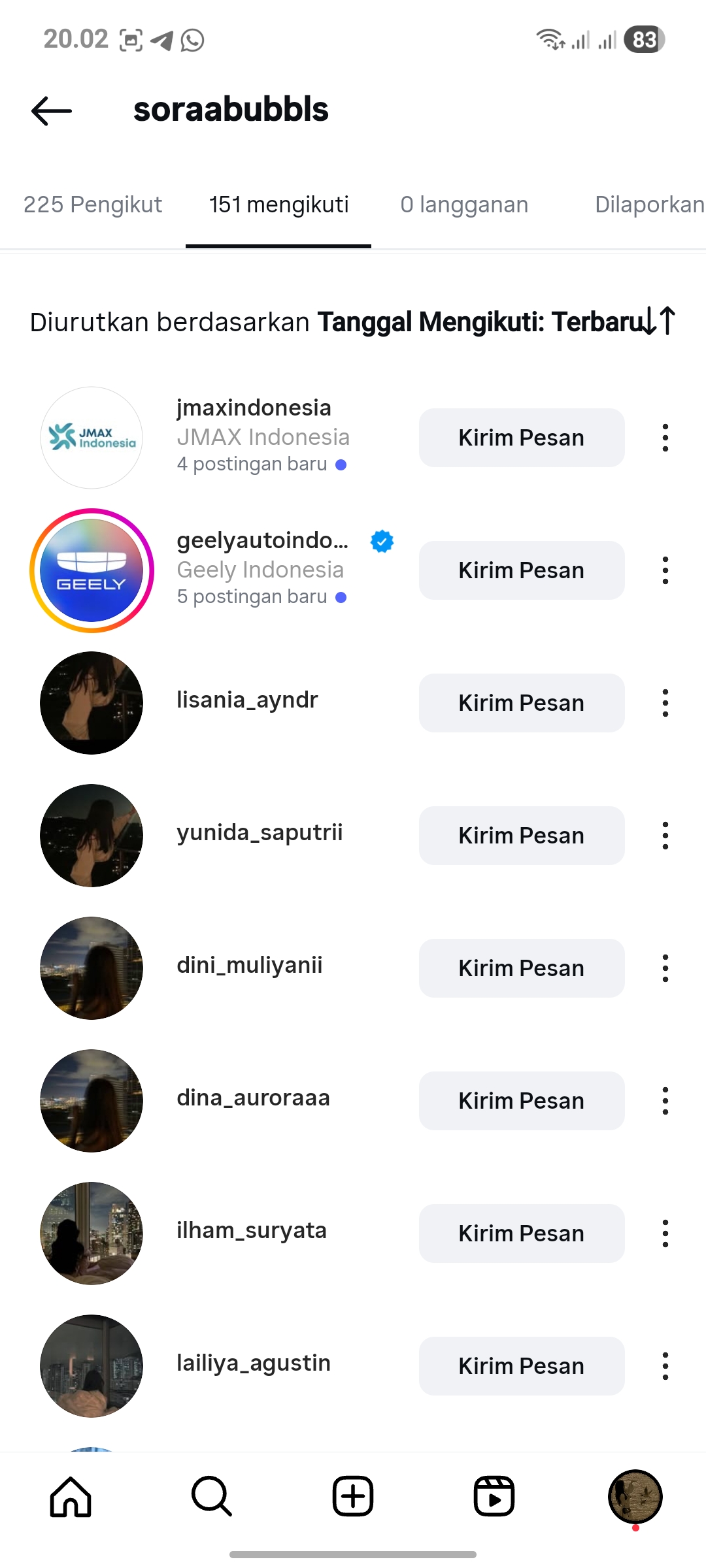This screenshot has width=706, height=1568.
Task: Open more options for jmaxindonesia
Action: [665, 438]
